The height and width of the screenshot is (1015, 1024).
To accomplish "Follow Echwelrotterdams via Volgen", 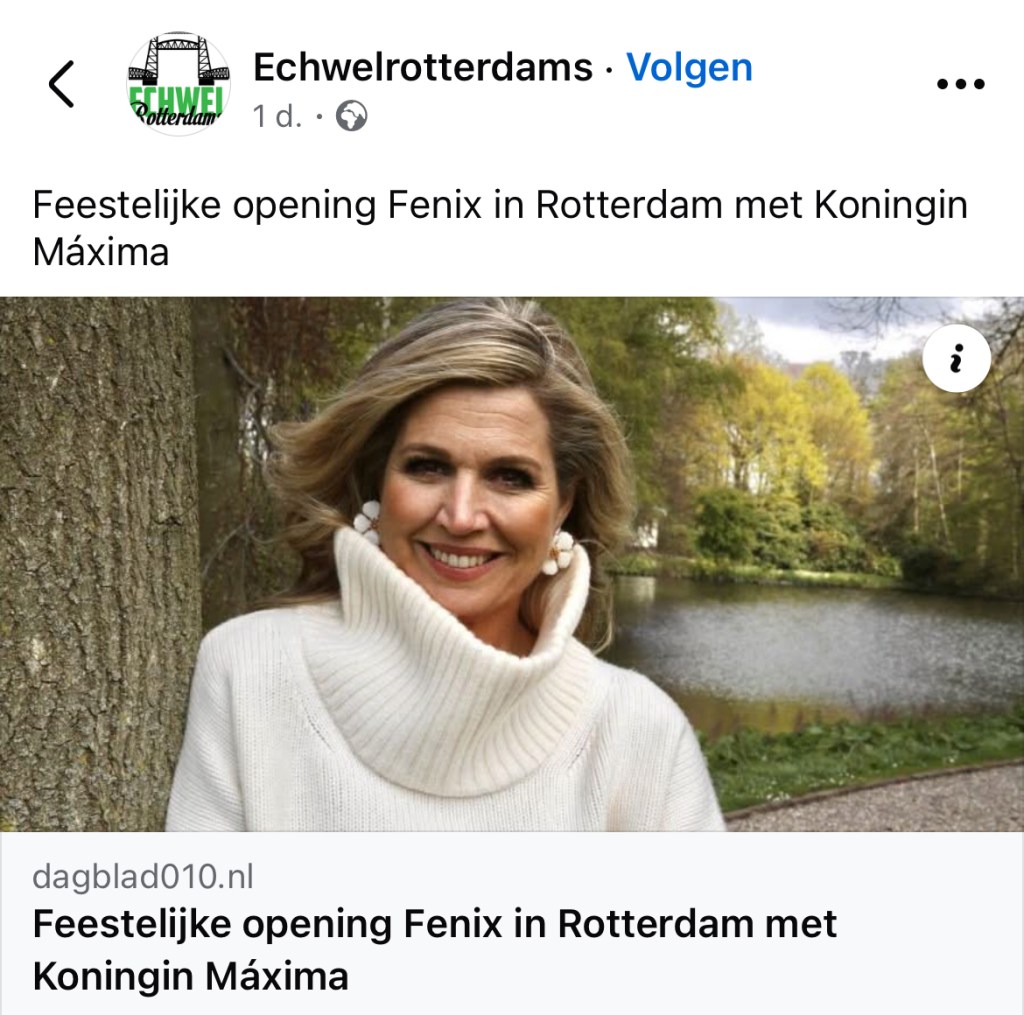I will coord(689,67).
